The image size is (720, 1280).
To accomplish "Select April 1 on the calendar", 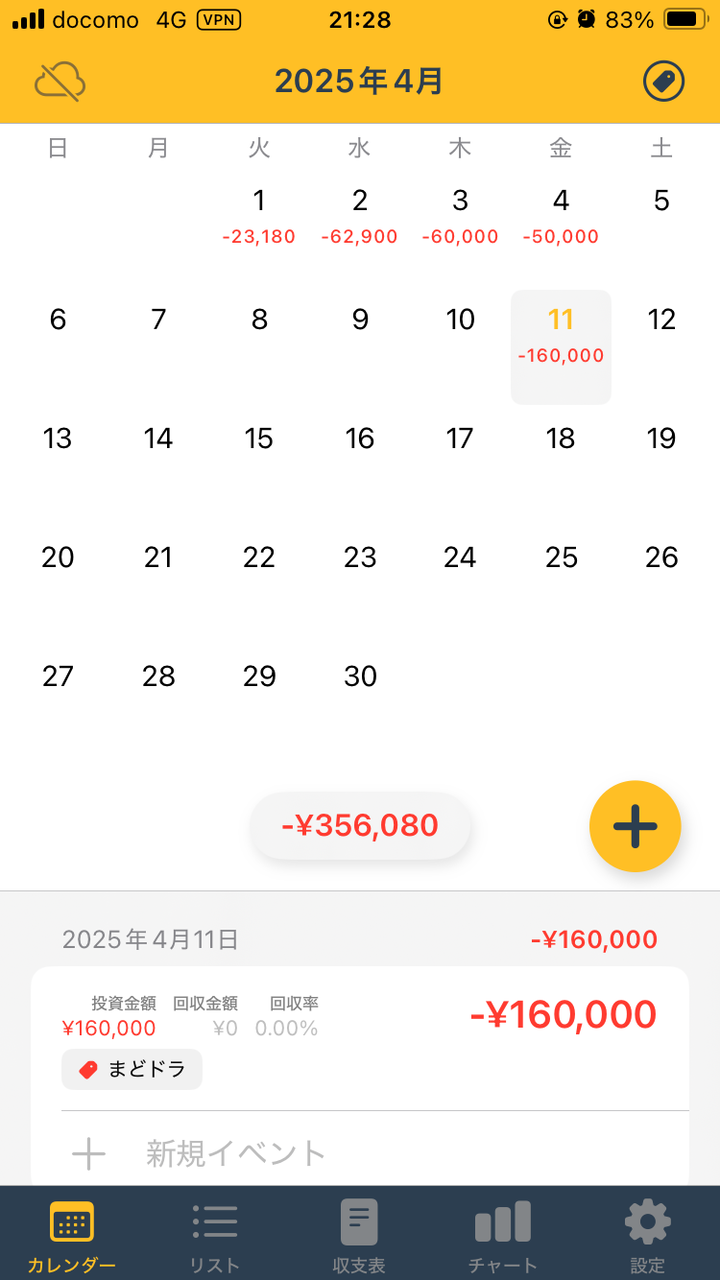I will pos(259,216).
